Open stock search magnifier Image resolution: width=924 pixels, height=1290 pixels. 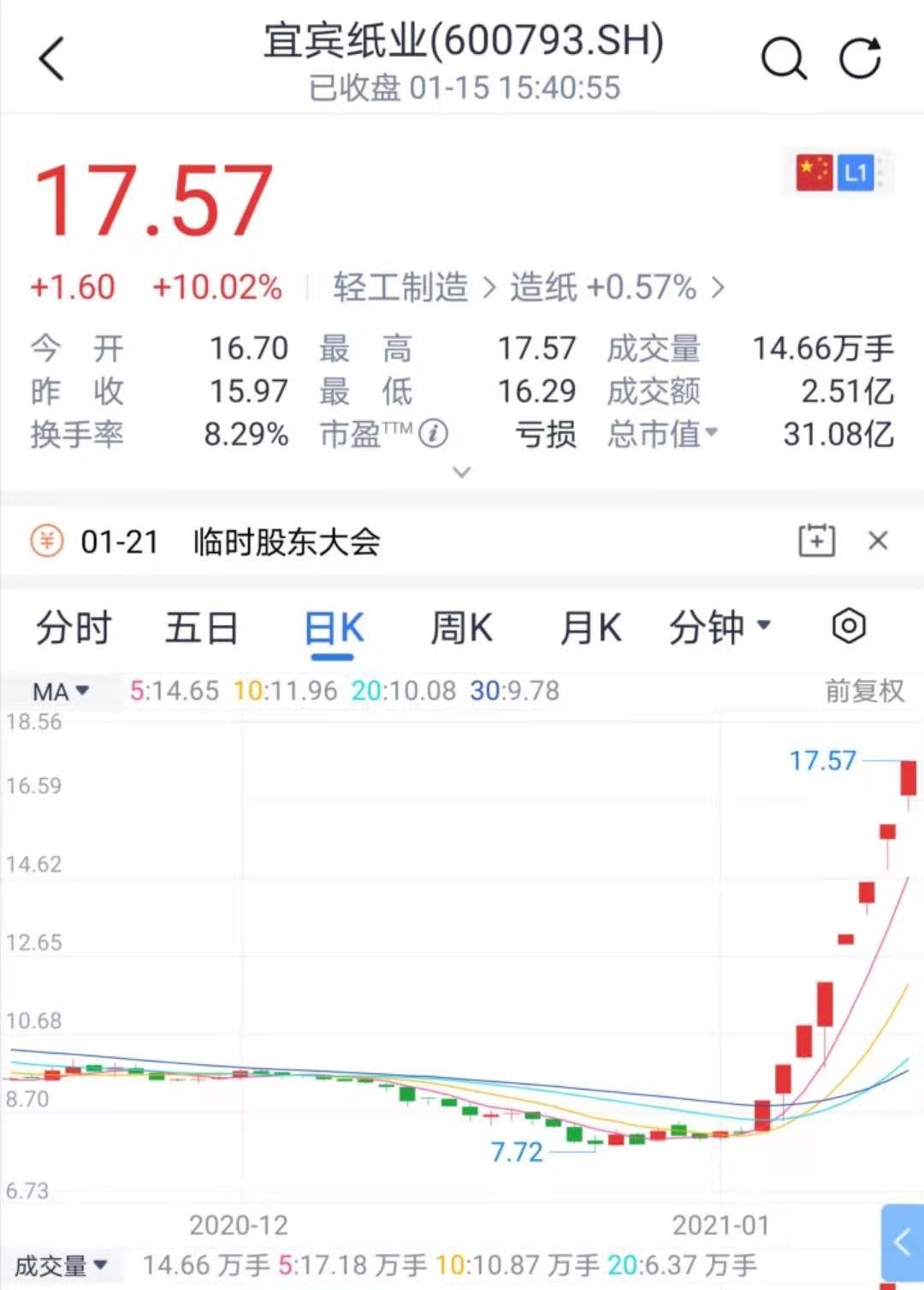(783, 59)
